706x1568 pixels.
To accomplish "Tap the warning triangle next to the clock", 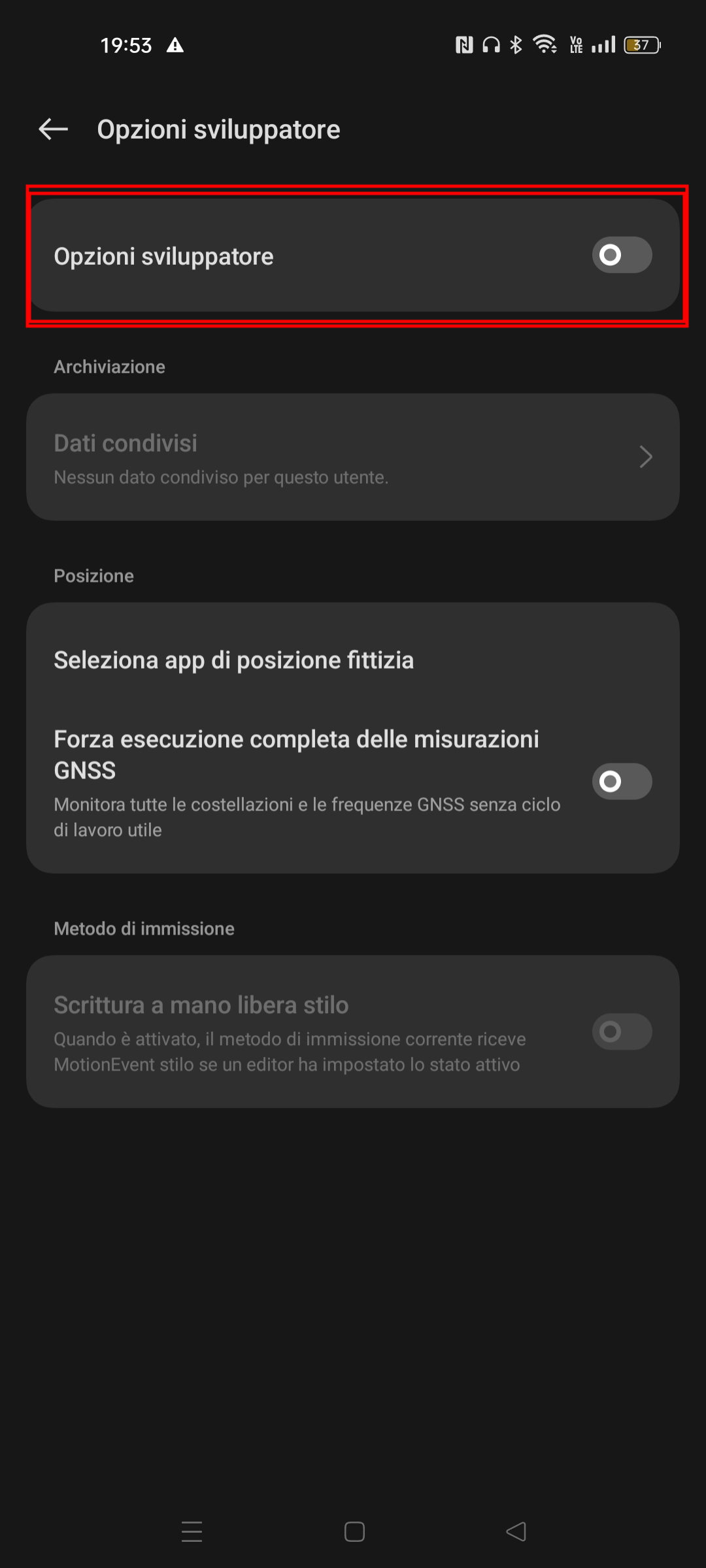I will click(175, 44).
